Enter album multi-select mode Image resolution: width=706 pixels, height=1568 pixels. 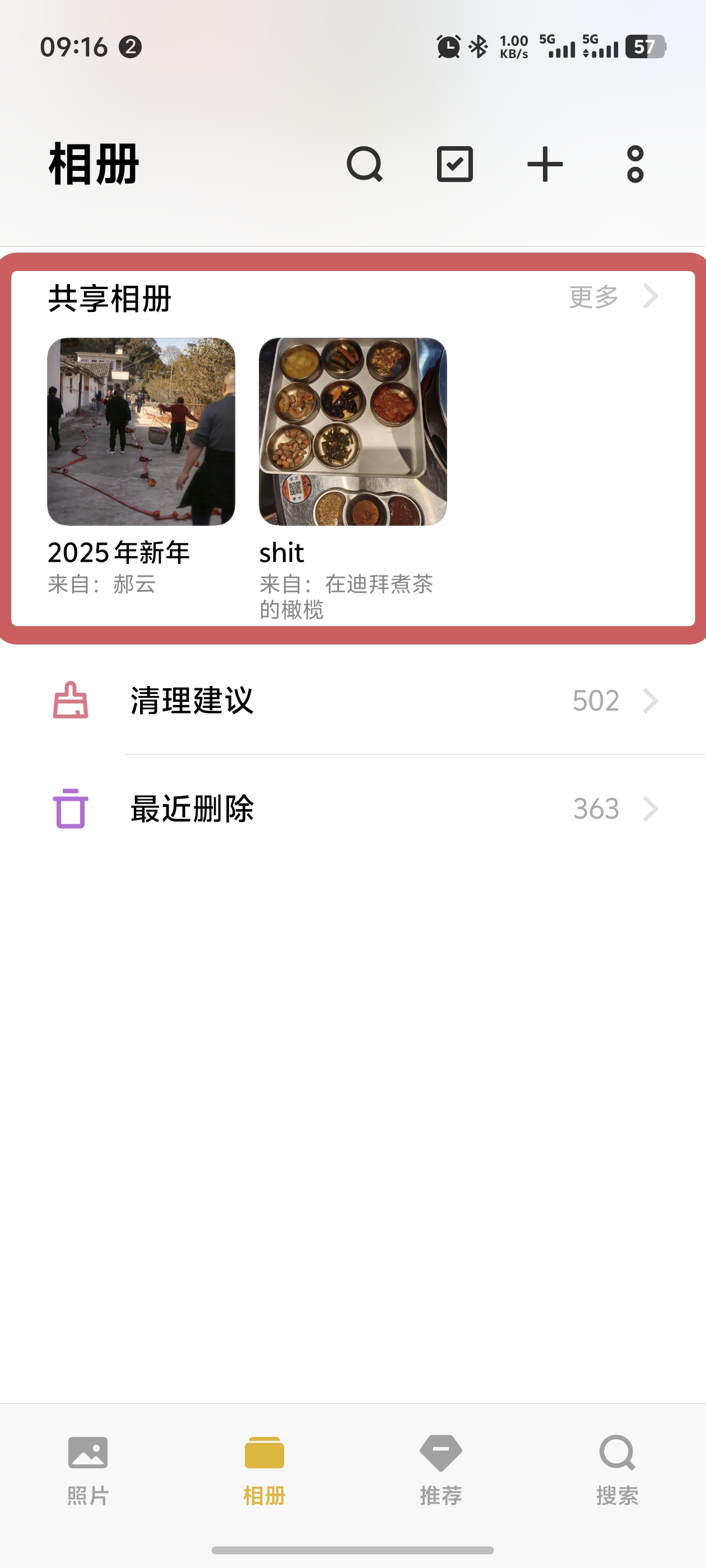click(x=454, y=164)
